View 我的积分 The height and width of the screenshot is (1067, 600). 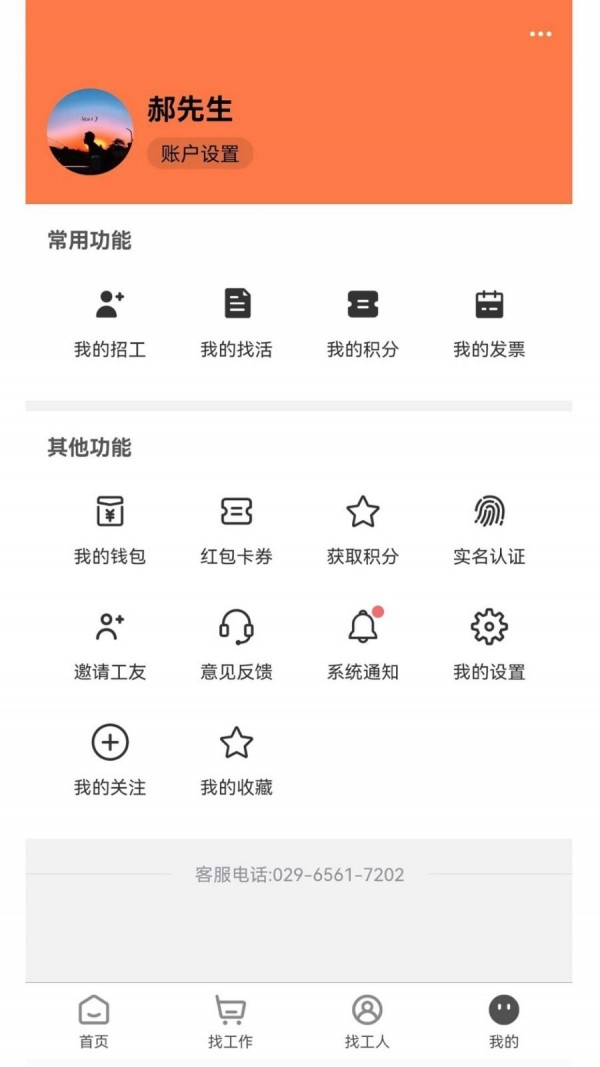[x=362, y=322]
